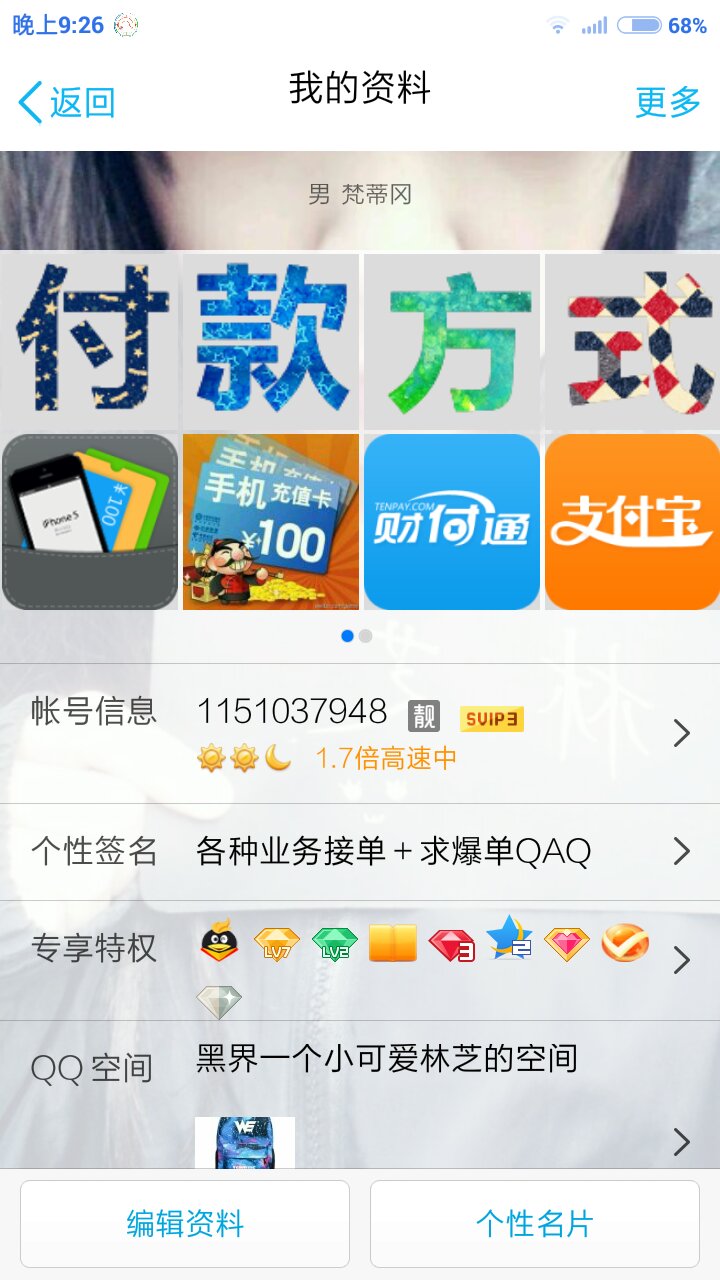Screen dimensions: 720x1280
Task: Tap the green diamond LV2 privilege icon
Action: point(333,943)
